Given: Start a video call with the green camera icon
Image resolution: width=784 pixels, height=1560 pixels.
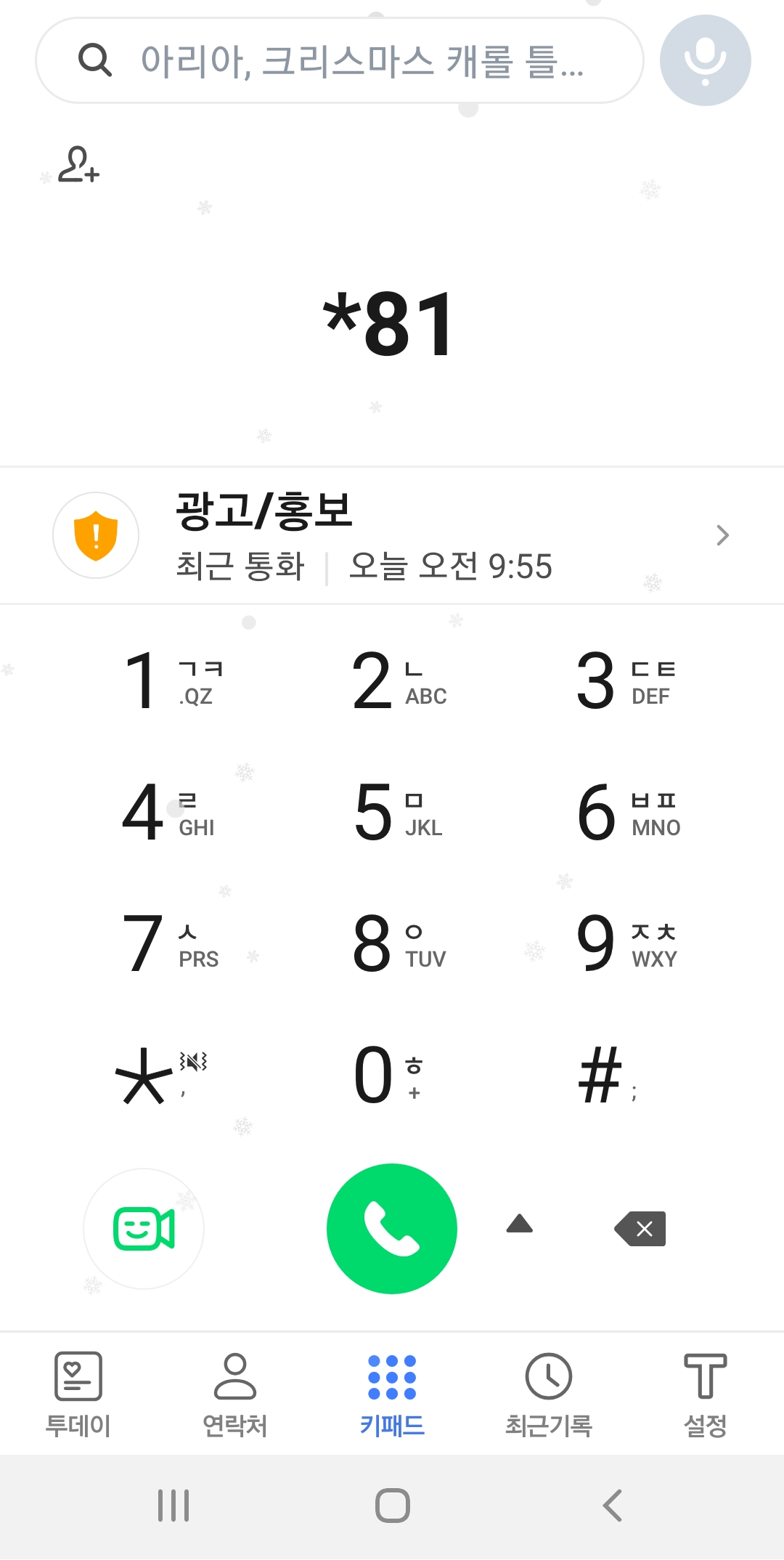Looking at the screenshot, I should click(x=144, y=1229).
